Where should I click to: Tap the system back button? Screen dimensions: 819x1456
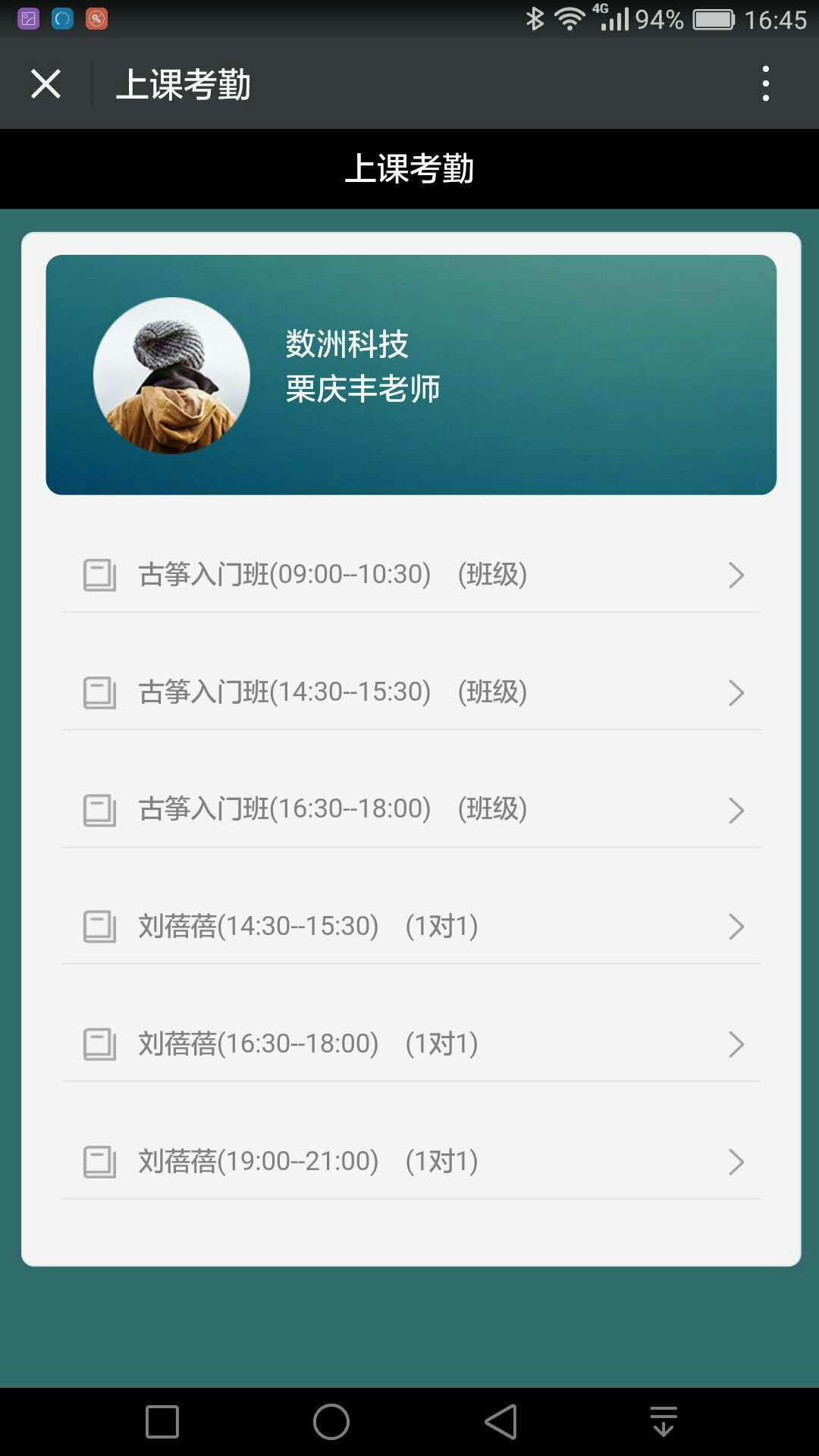(501, 1421)
